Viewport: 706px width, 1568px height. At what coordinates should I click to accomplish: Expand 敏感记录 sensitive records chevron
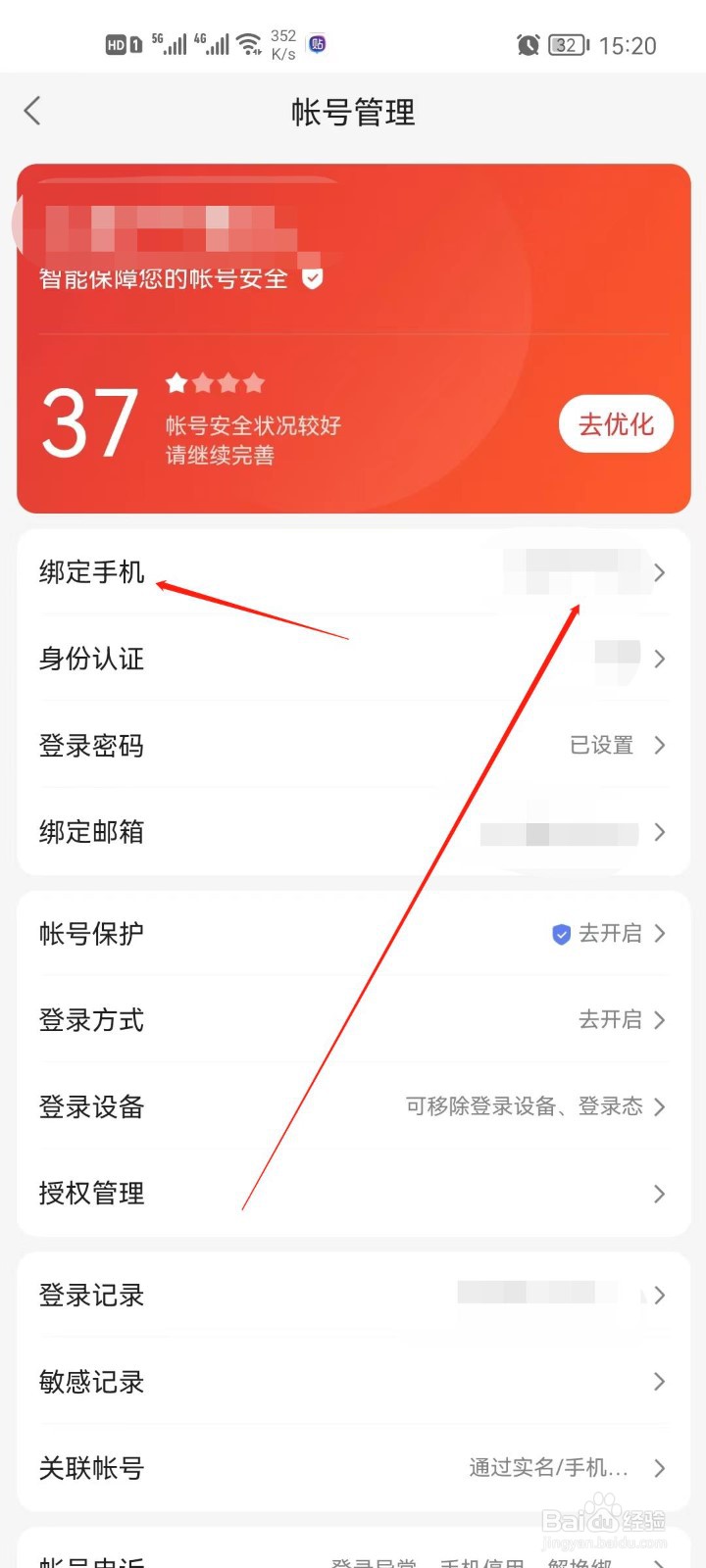tap(659, 1382)
